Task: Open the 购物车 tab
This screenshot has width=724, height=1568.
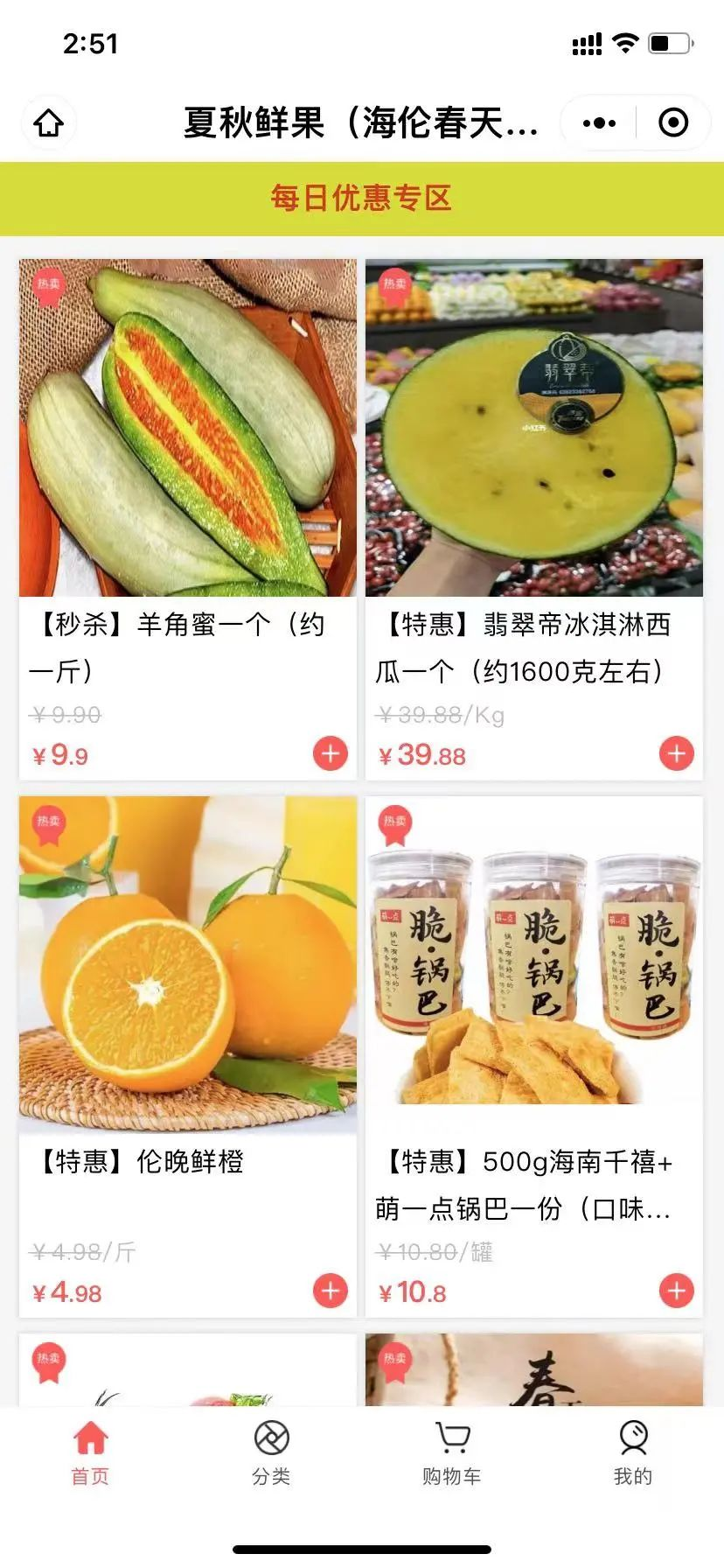Action: pyautogui.click(x=452, y=1453)
